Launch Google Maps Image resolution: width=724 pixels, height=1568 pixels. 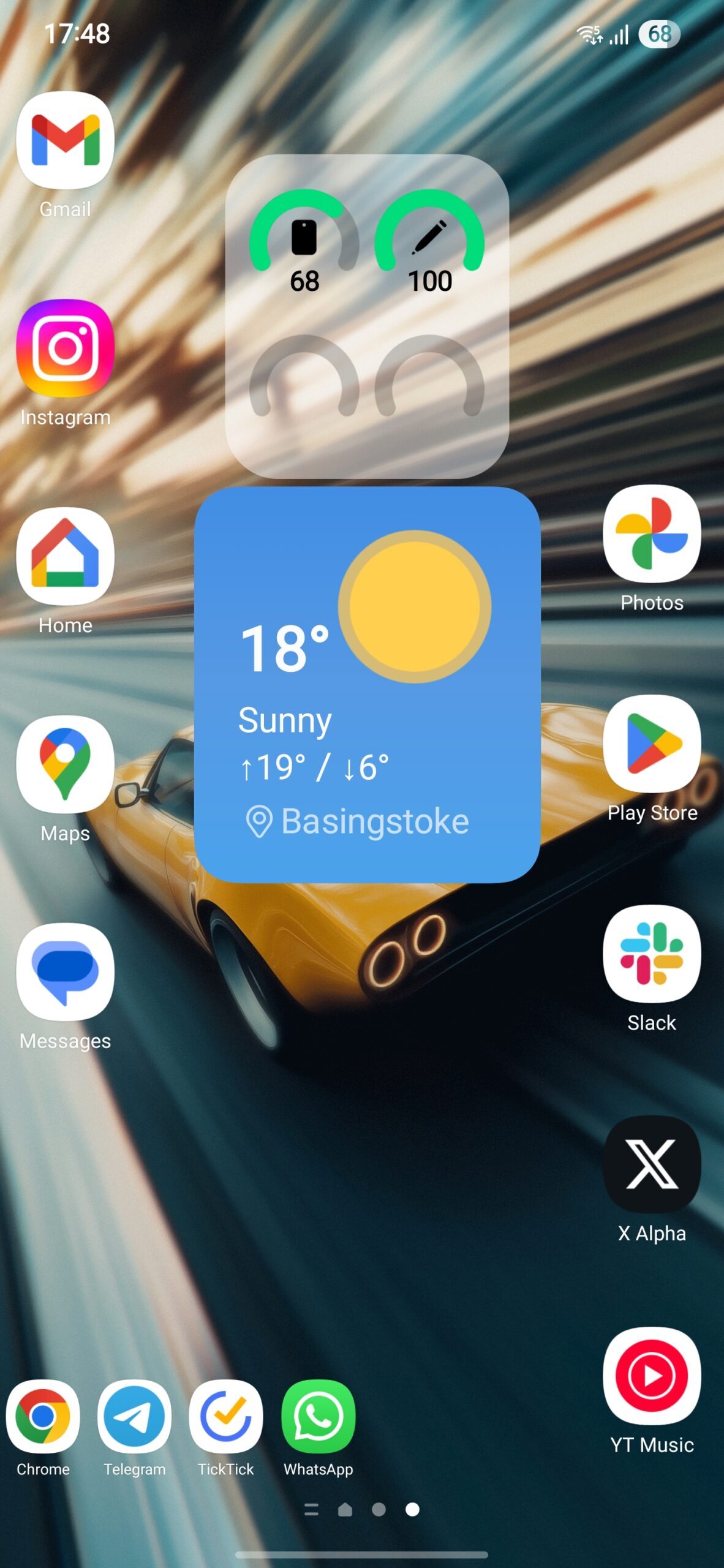pos(65,764)
